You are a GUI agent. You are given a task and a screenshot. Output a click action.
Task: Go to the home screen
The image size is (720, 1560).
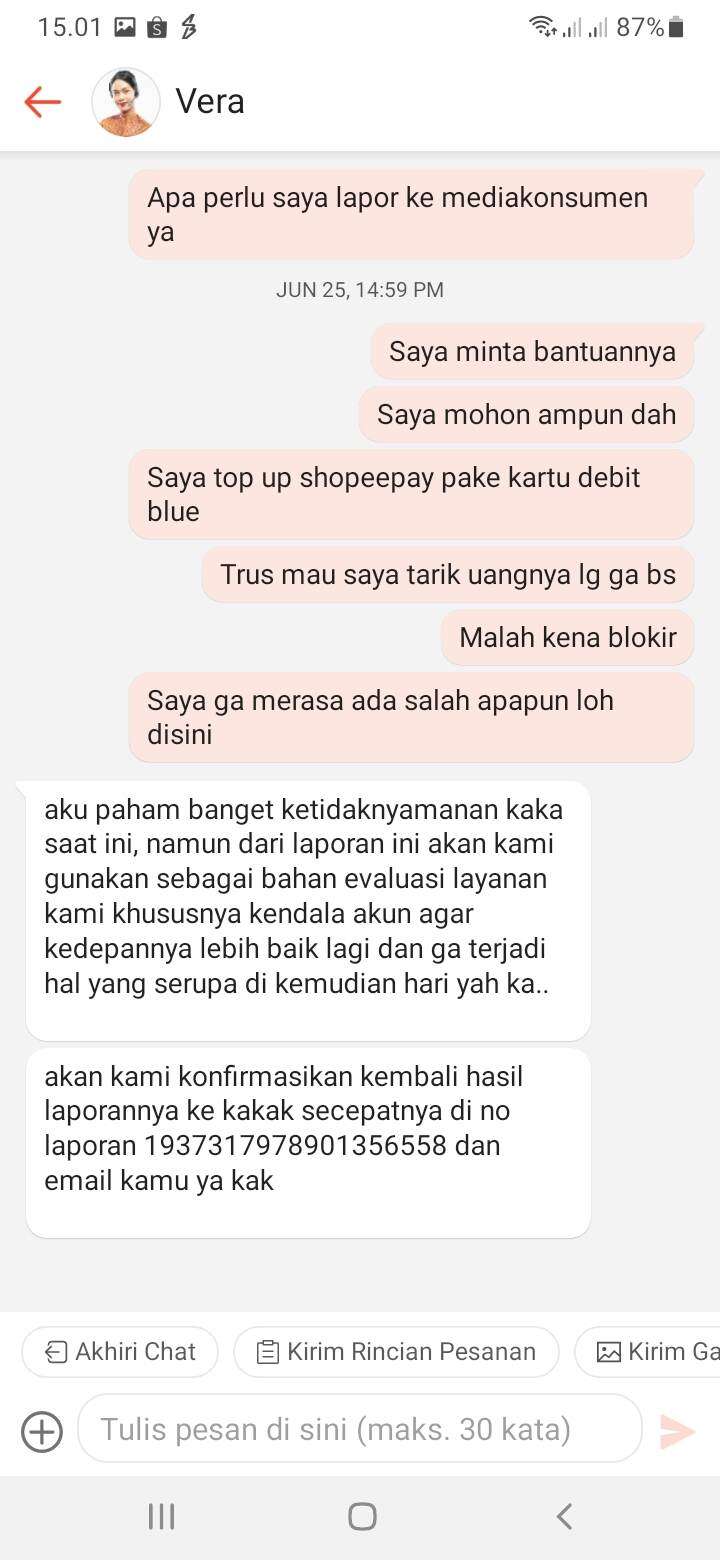click(x=362, y=1517)
